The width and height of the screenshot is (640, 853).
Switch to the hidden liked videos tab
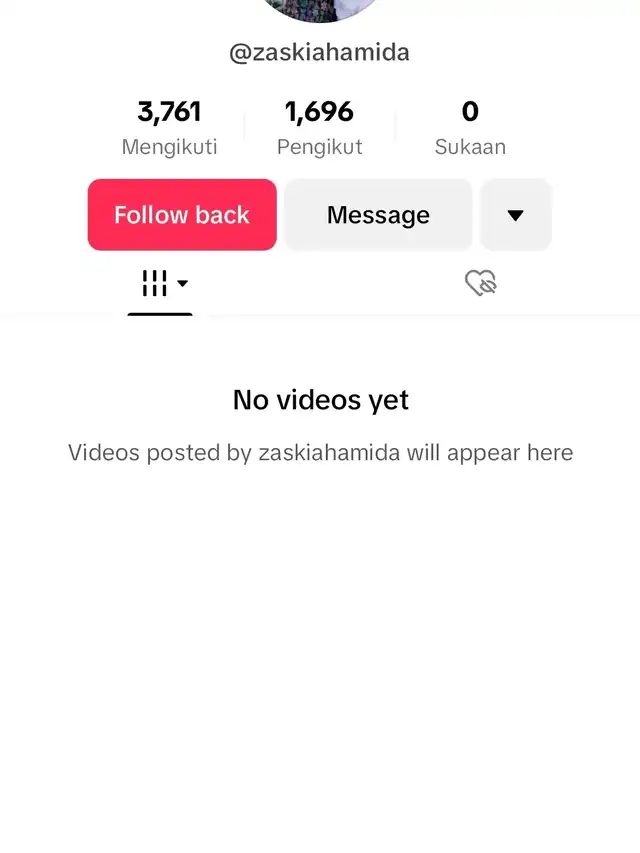point(481,284)
